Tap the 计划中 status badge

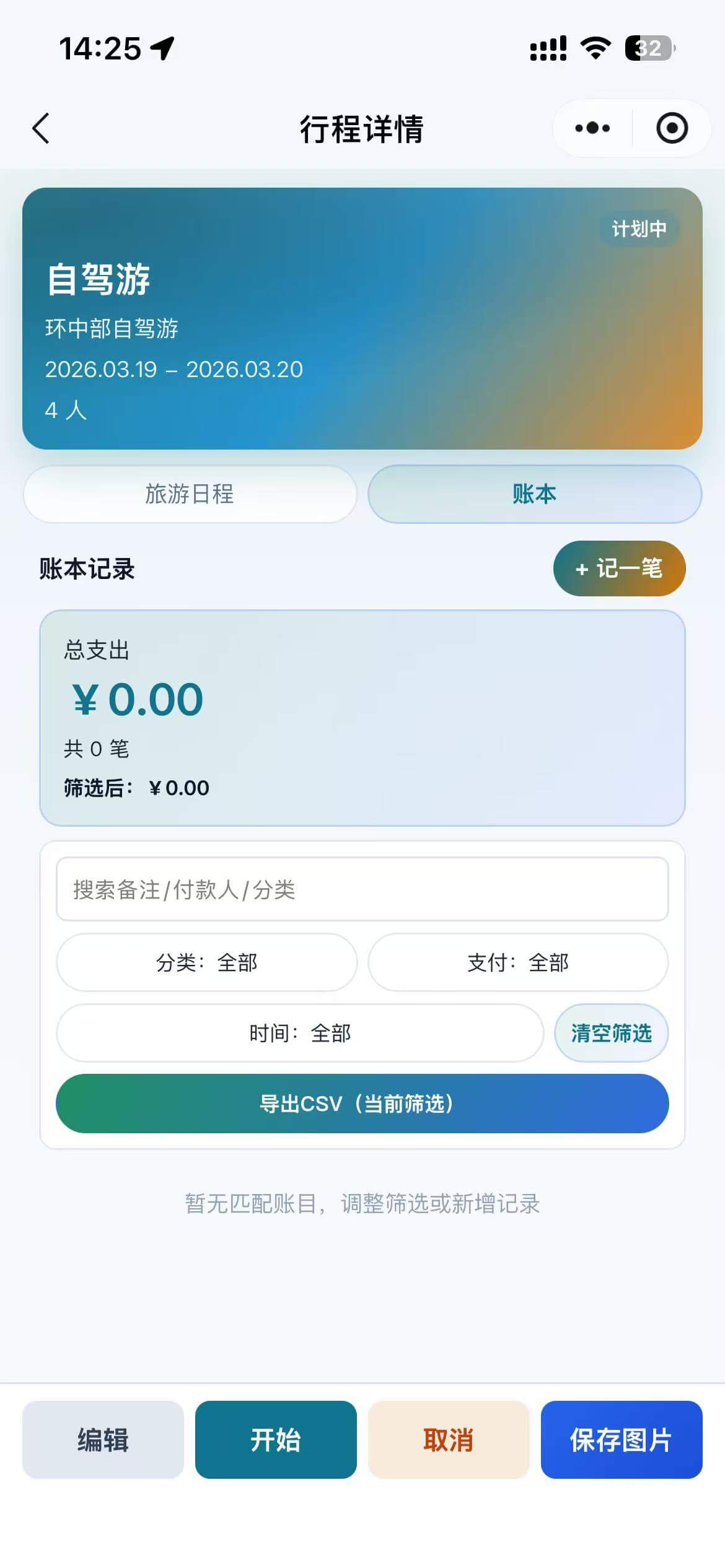639,228
